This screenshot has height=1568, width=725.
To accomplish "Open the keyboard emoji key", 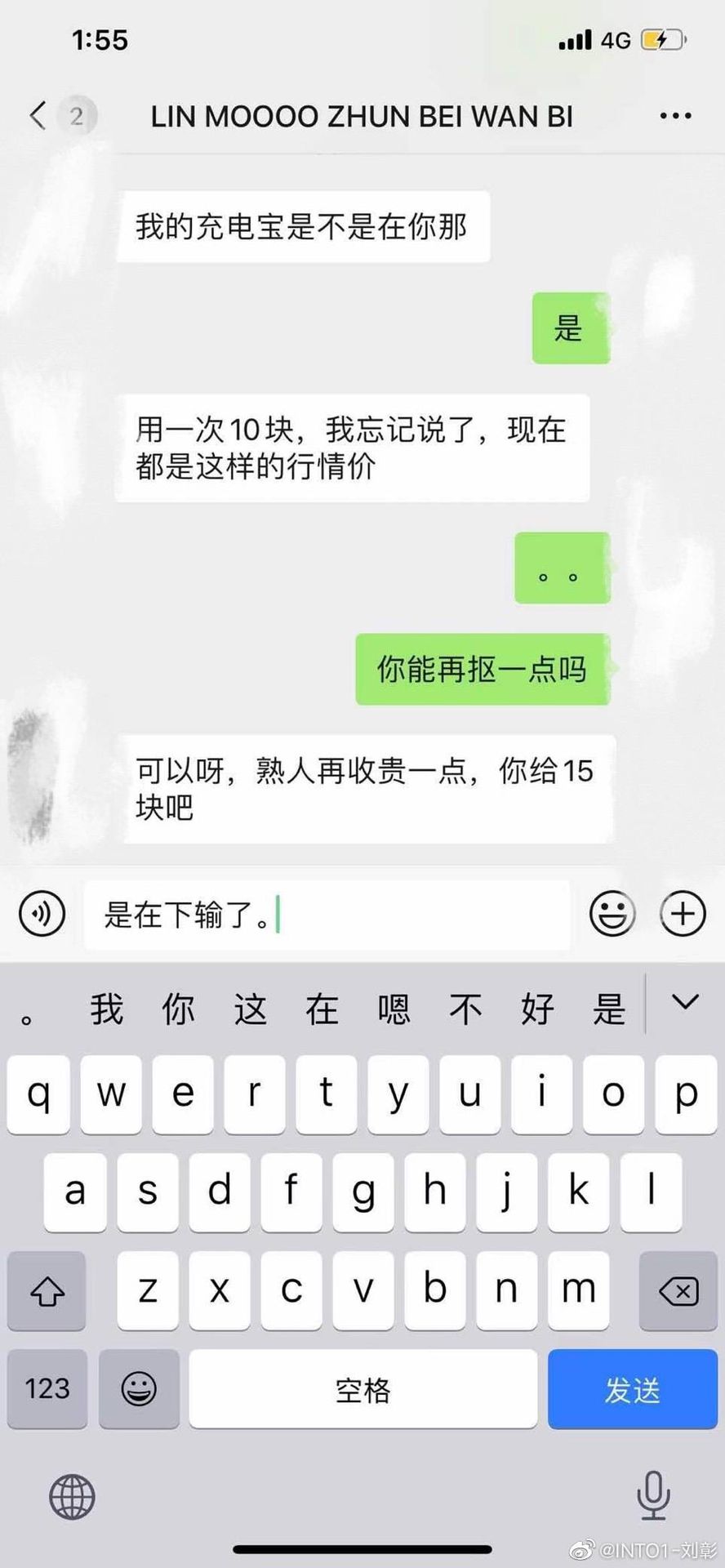I will pos(139,1389).
